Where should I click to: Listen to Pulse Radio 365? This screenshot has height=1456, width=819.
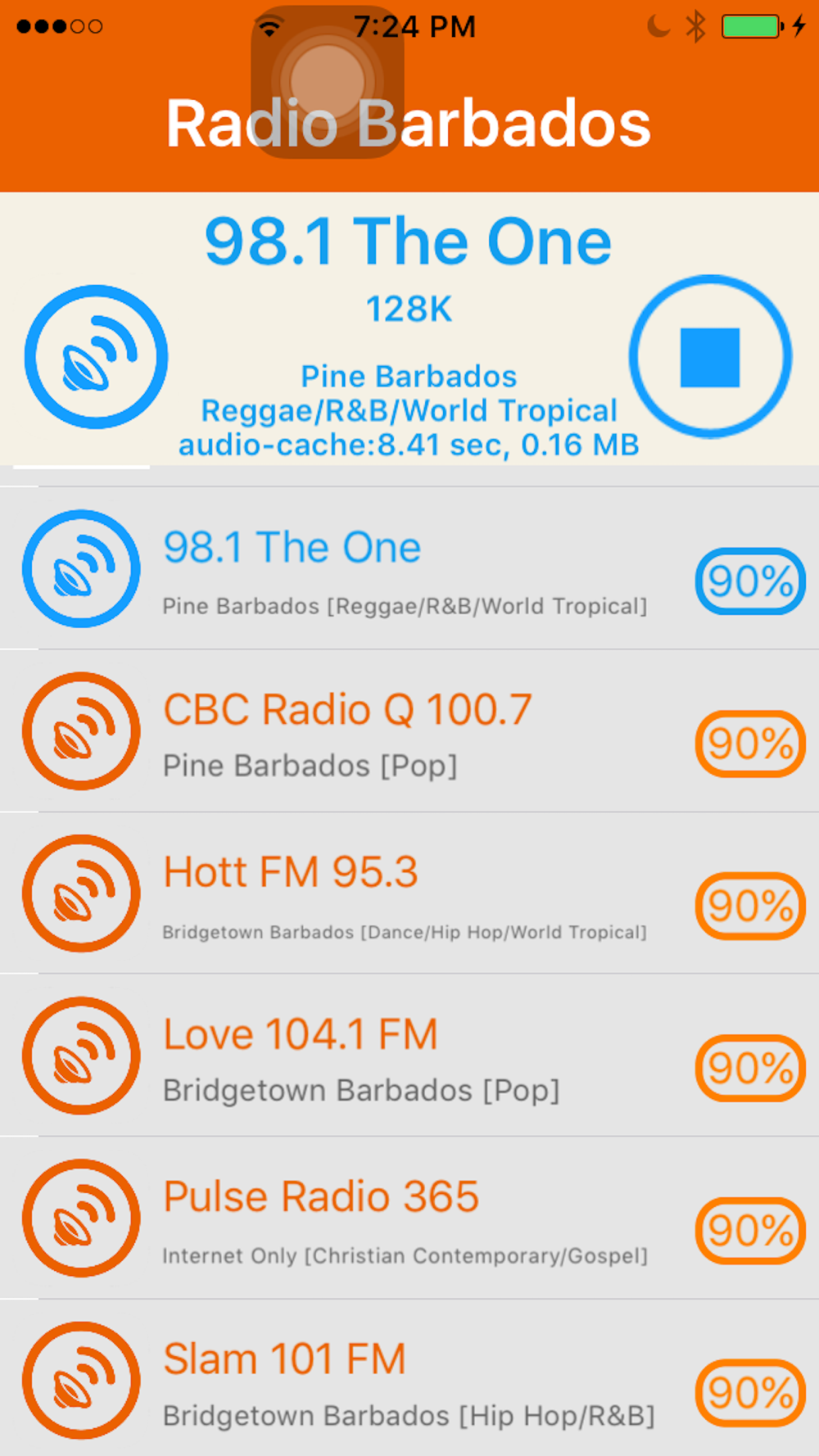409,1217
